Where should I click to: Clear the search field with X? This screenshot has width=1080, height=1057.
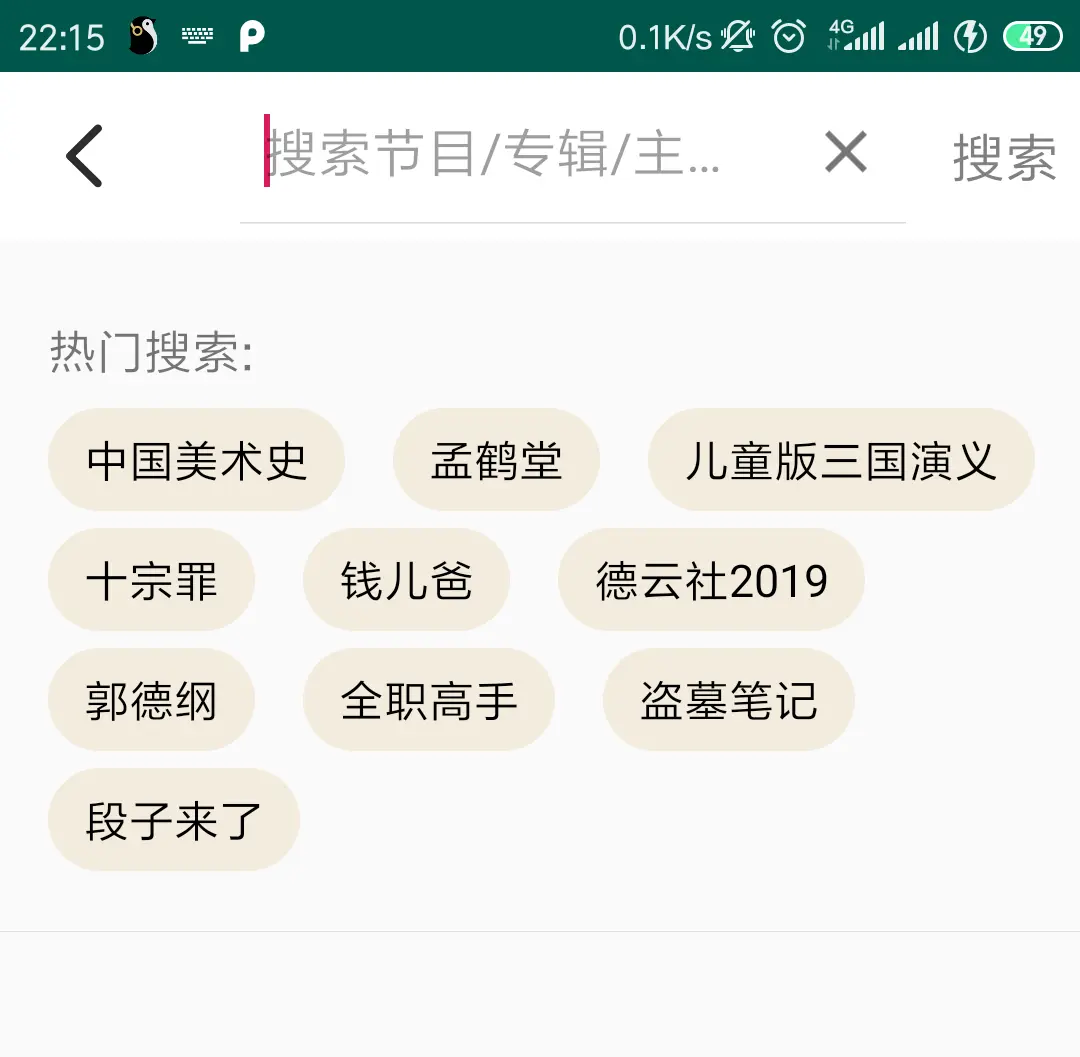pos(846,153)
